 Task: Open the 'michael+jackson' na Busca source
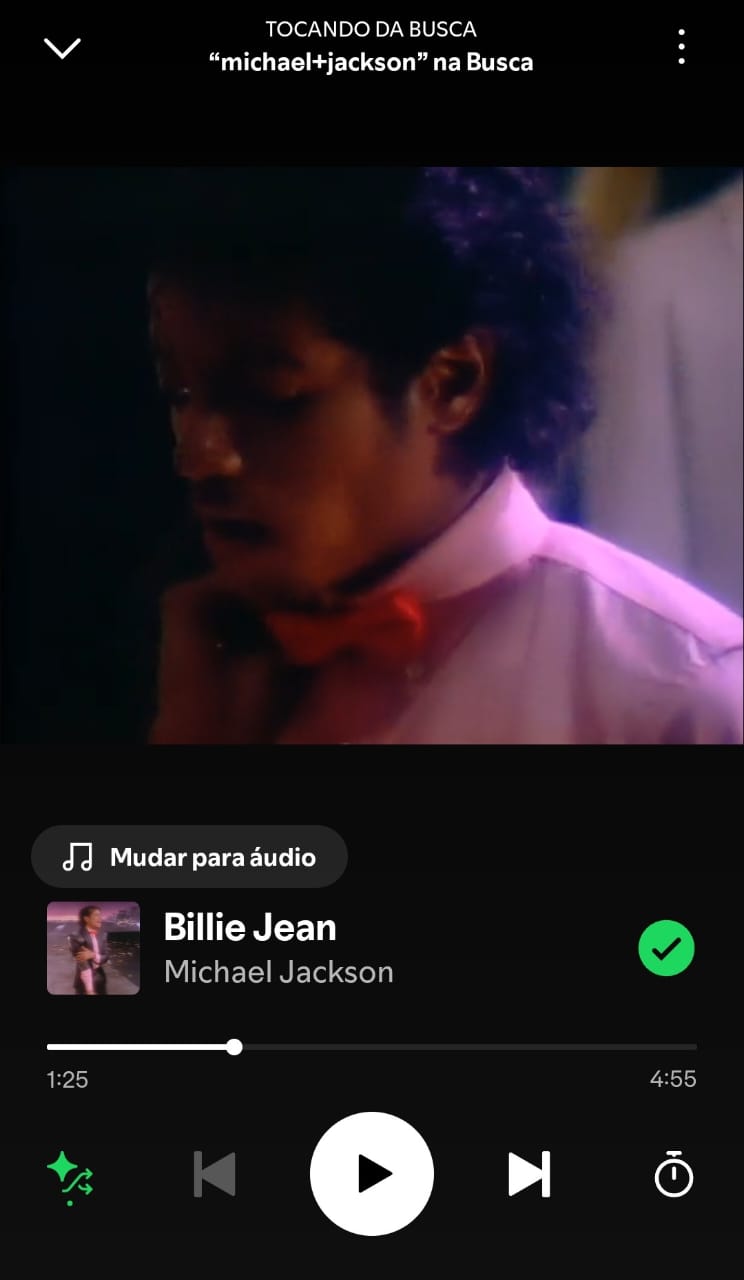click(372, 62)
